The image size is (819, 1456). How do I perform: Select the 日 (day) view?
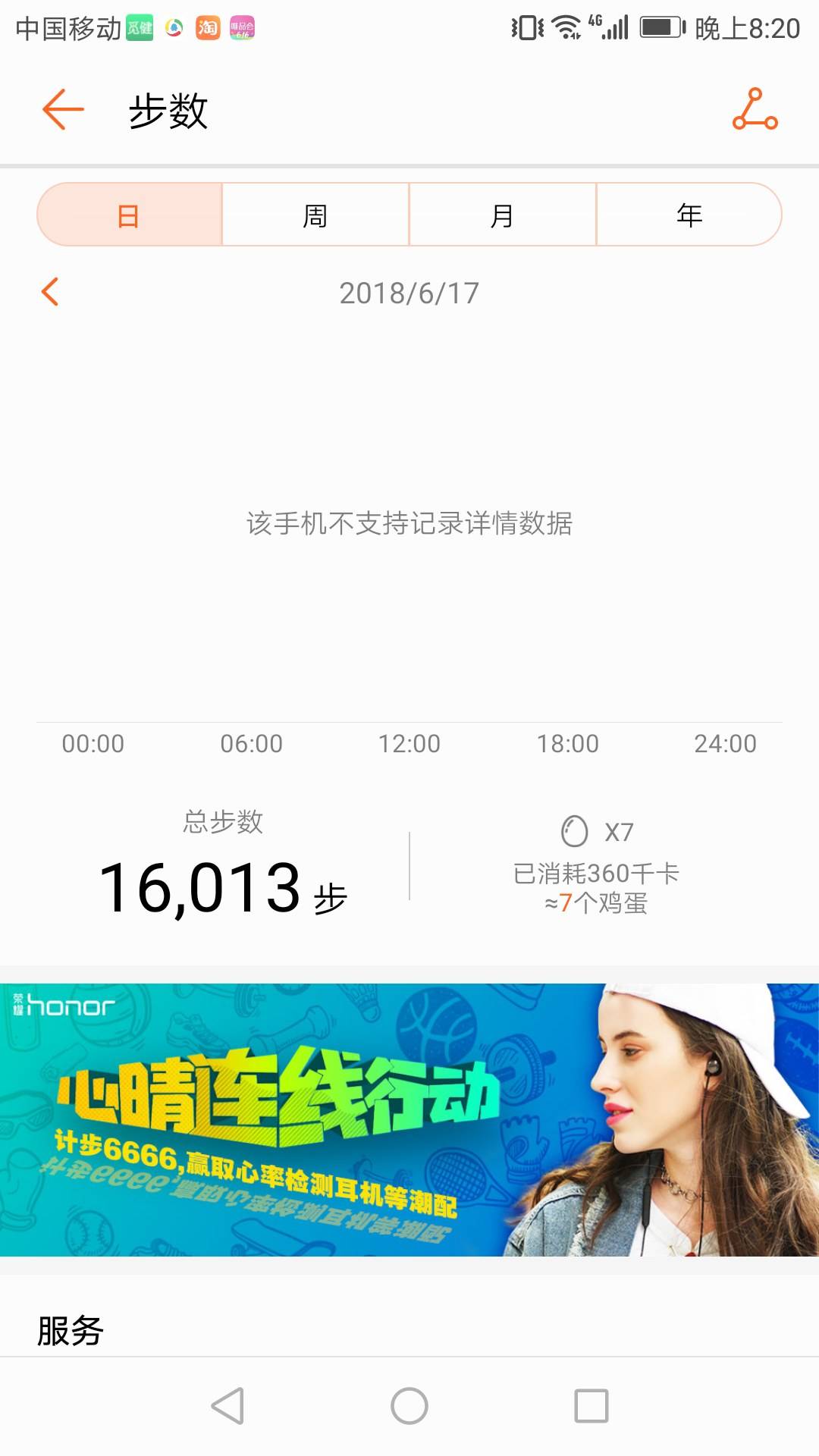(129, 215)
